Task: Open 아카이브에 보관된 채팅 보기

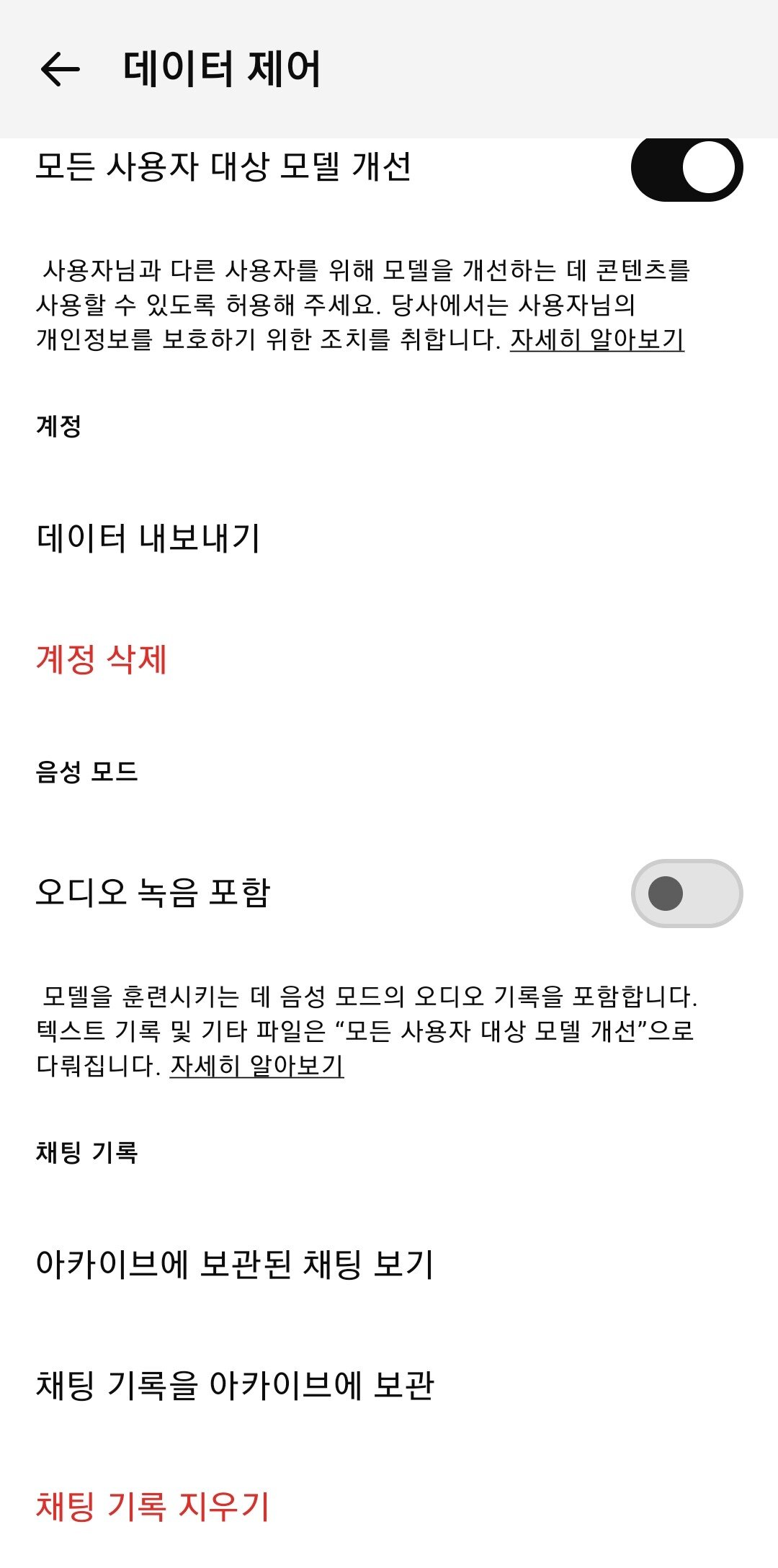Action: coord(235,1264)
